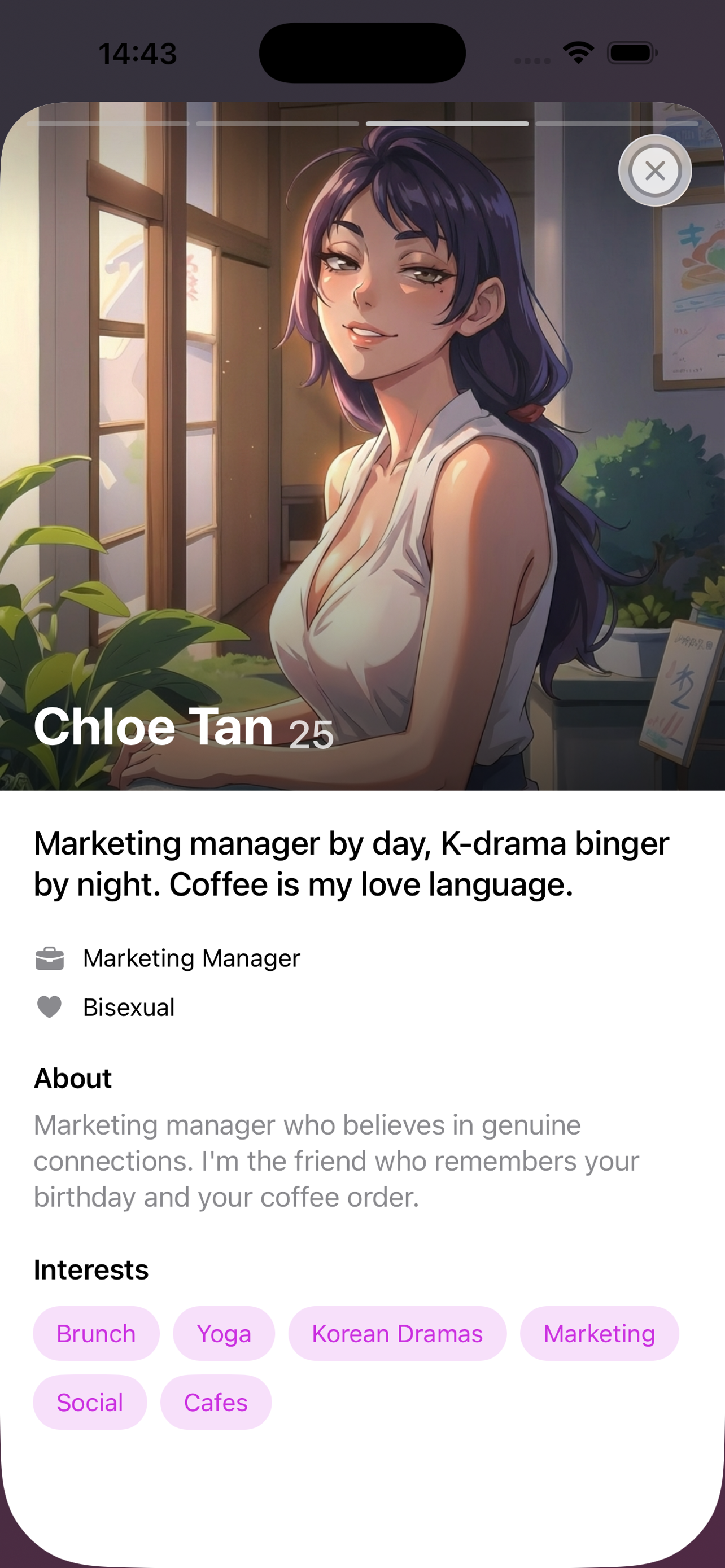
Task: Expand the About section
Action: point(72,1078)
